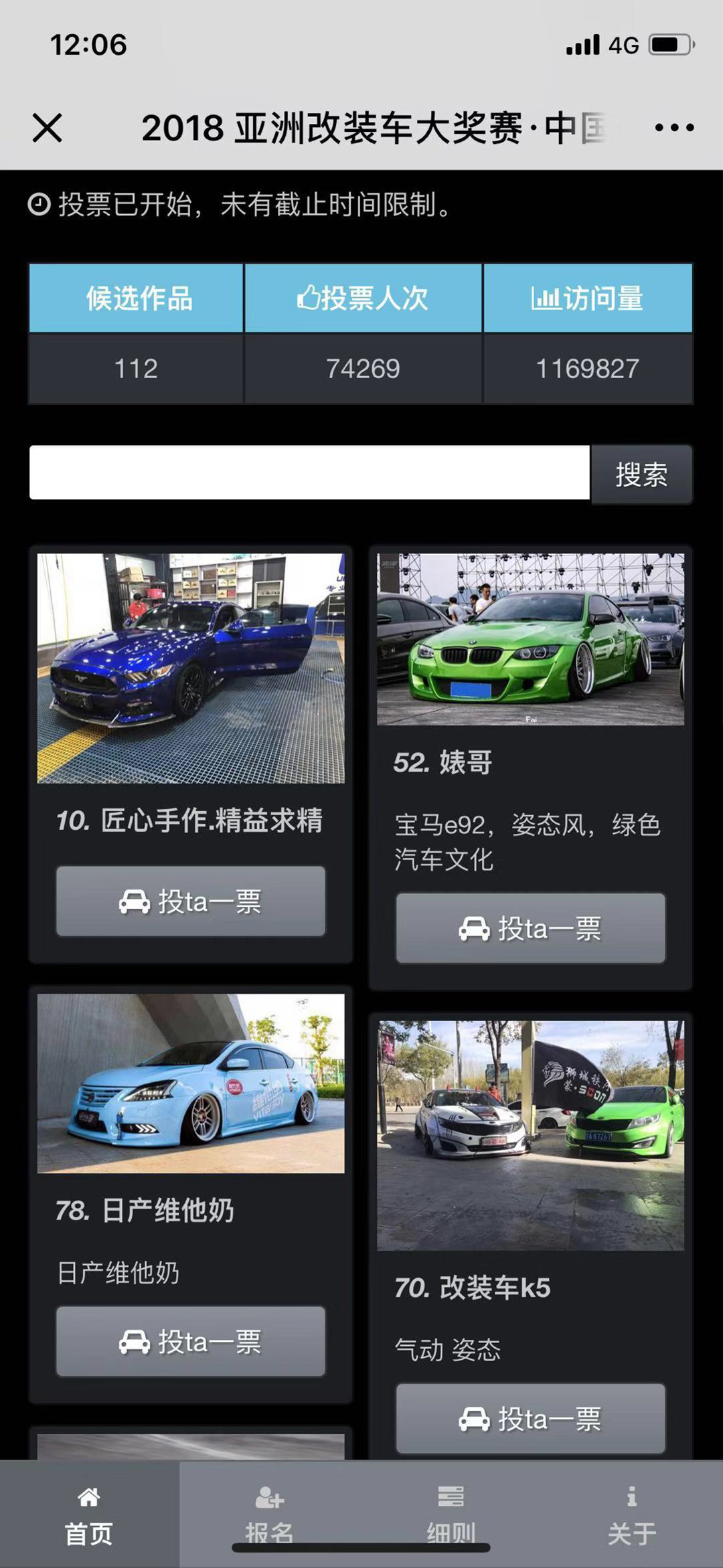
Task: View the photo for entry 70 改装车k5
Action: pyautogui.click(x=530, y=1135)
